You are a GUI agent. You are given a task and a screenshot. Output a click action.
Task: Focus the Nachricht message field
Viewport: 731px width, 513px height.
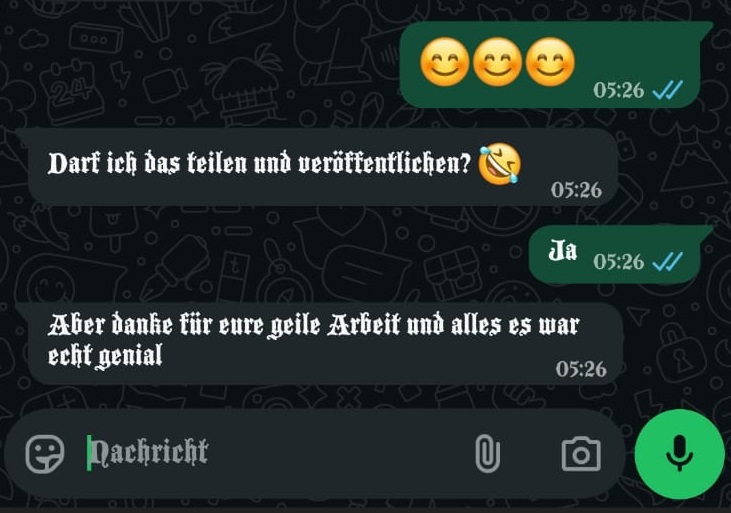(270, 453)
